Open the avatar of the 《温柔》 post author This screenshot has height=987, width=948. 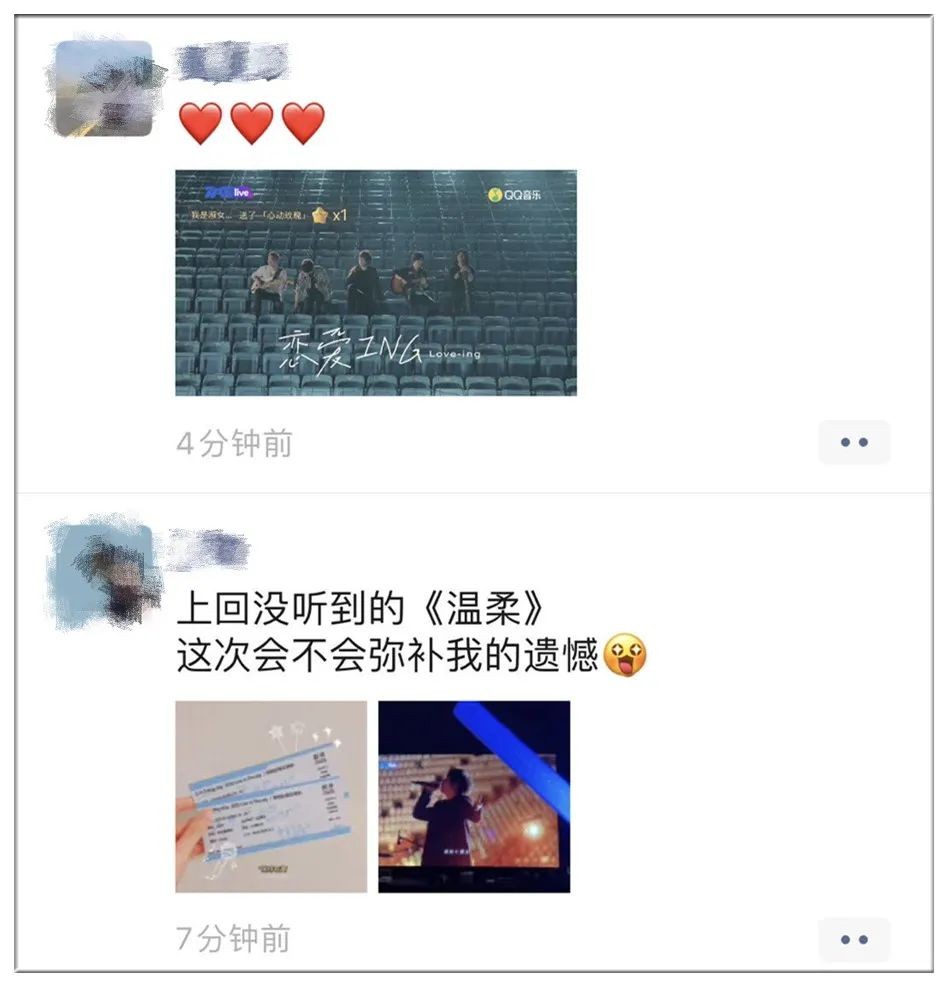click(105, 572)
